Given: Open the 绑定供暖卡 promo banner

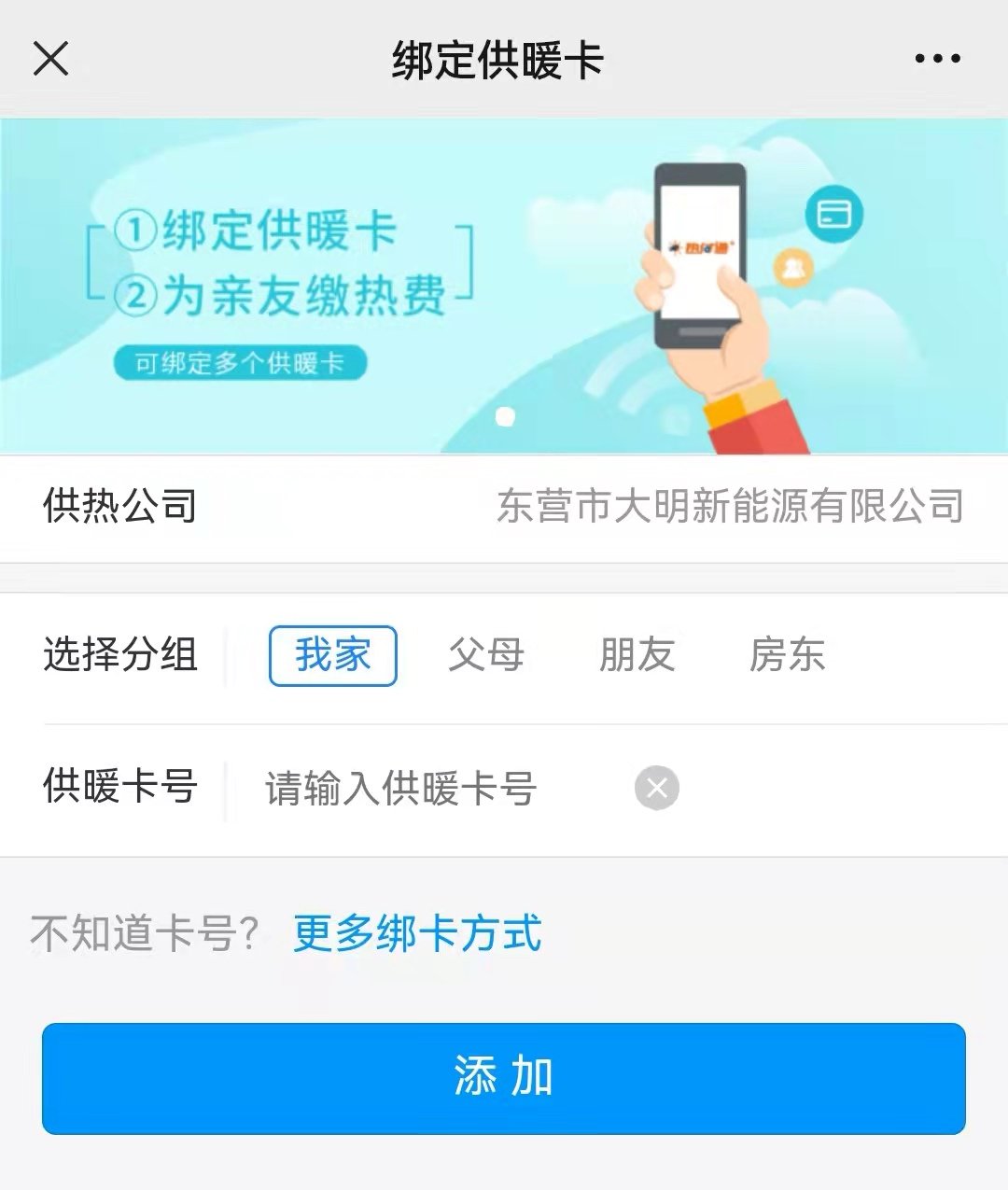Looking at the screenshot, I should 504,286.
